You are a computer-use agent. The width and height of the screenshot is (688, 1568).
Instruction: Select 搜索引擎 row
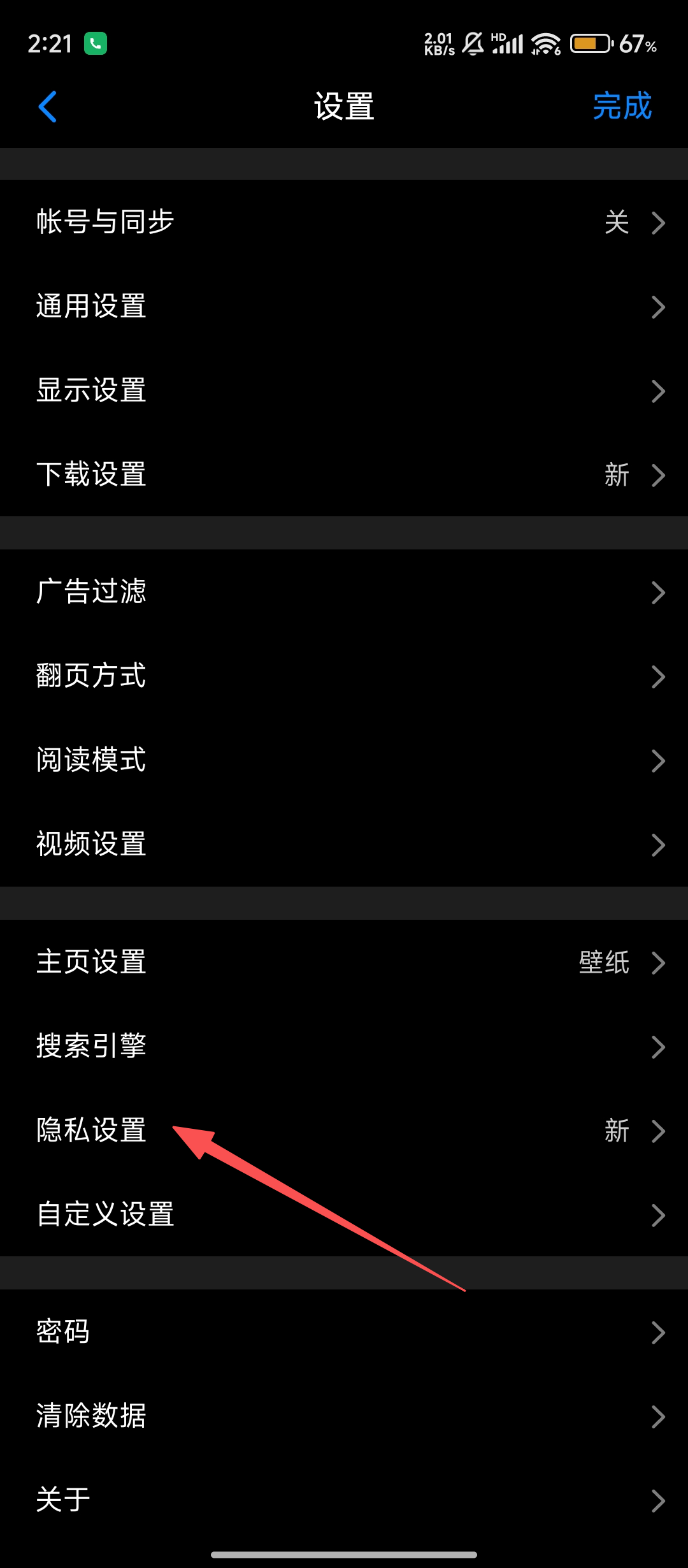pyautogui.click(x=344, y=1046)
